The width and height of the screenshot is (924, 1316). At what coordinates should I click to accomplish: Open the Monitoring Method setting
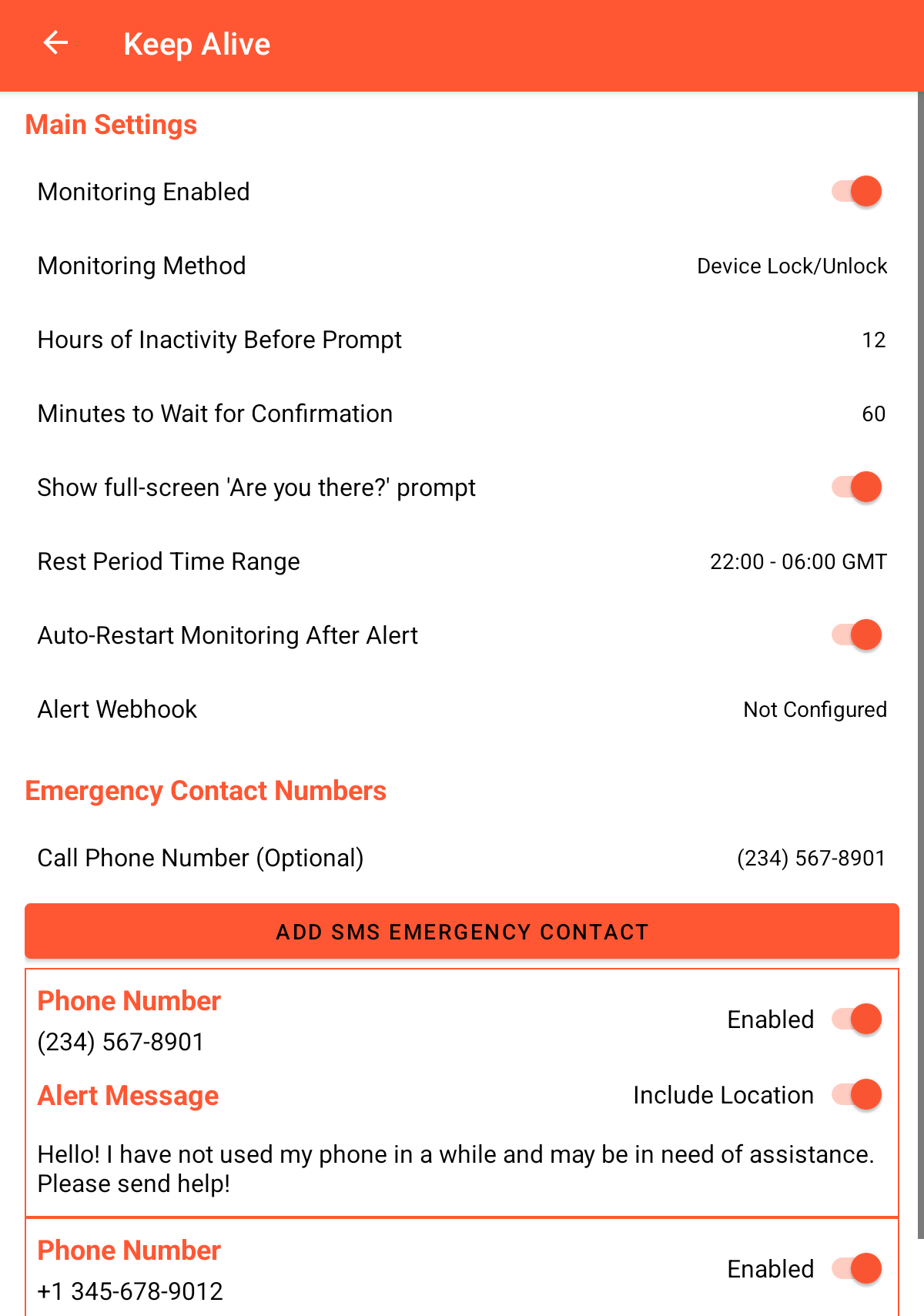(x=462, y=266)
